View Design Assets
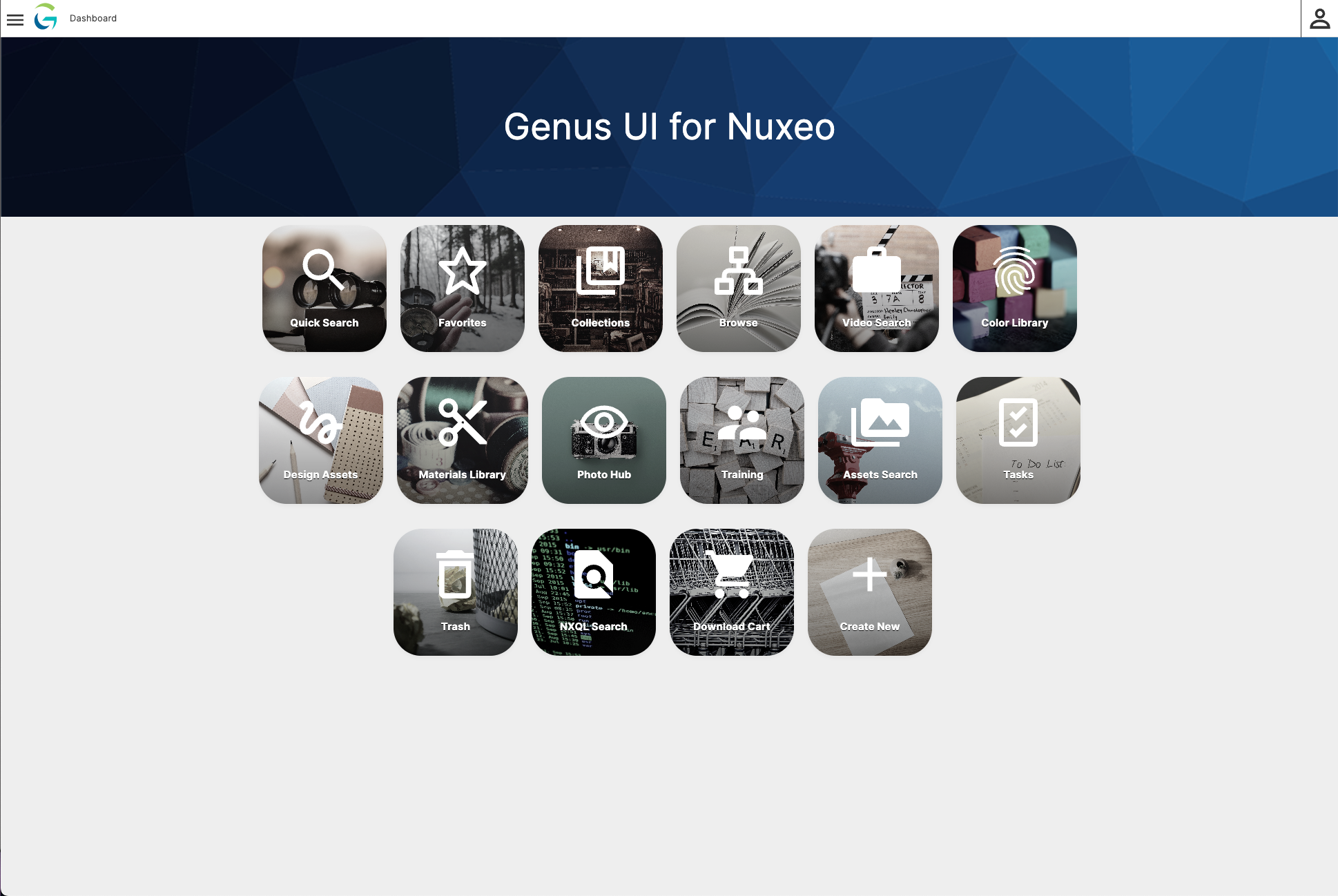Image resolution: width=1338 pixels, height=896 pixels. (321, 440)
